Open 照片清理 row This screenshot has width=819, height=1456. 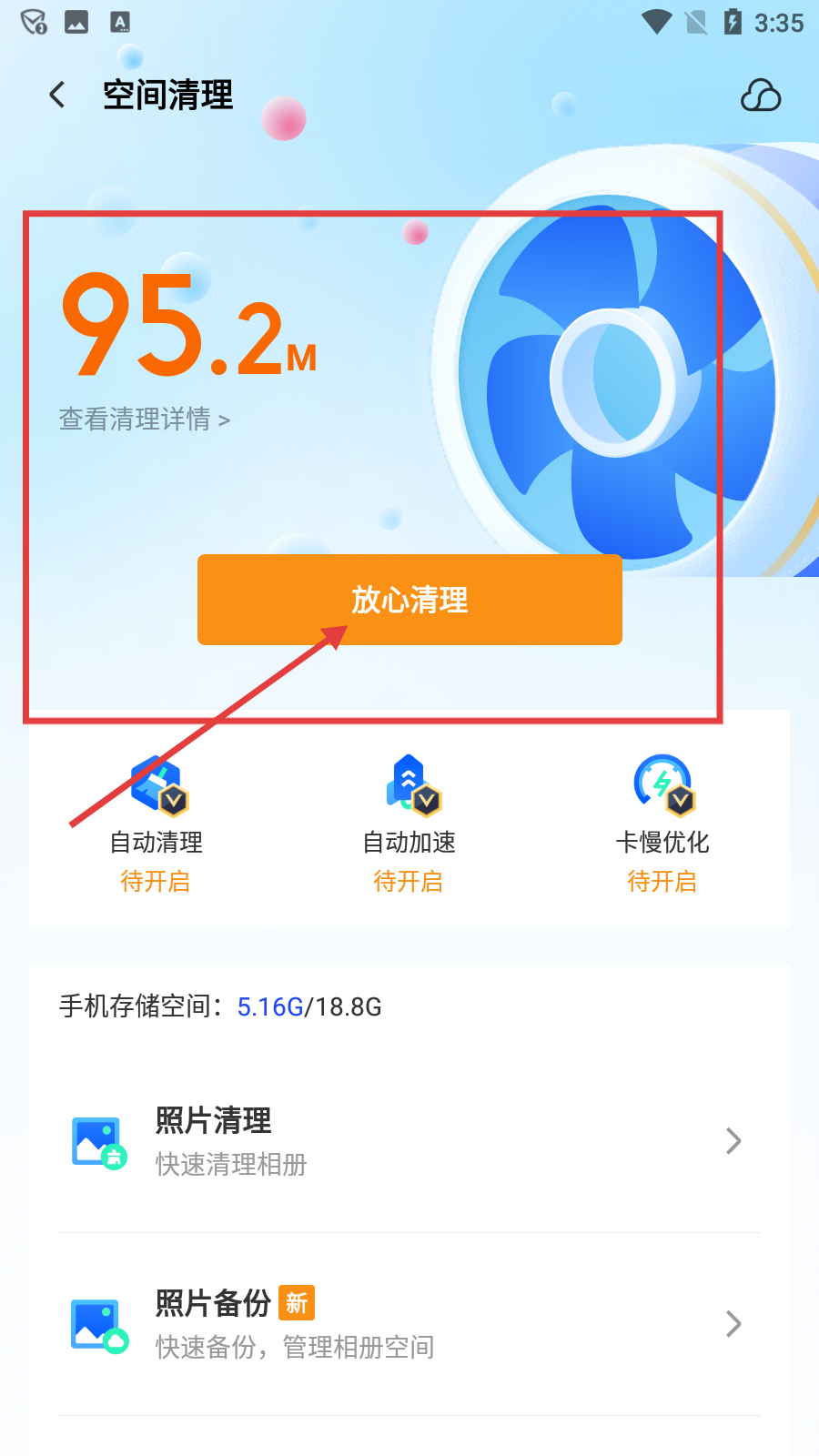click(x=409, y=1141)
